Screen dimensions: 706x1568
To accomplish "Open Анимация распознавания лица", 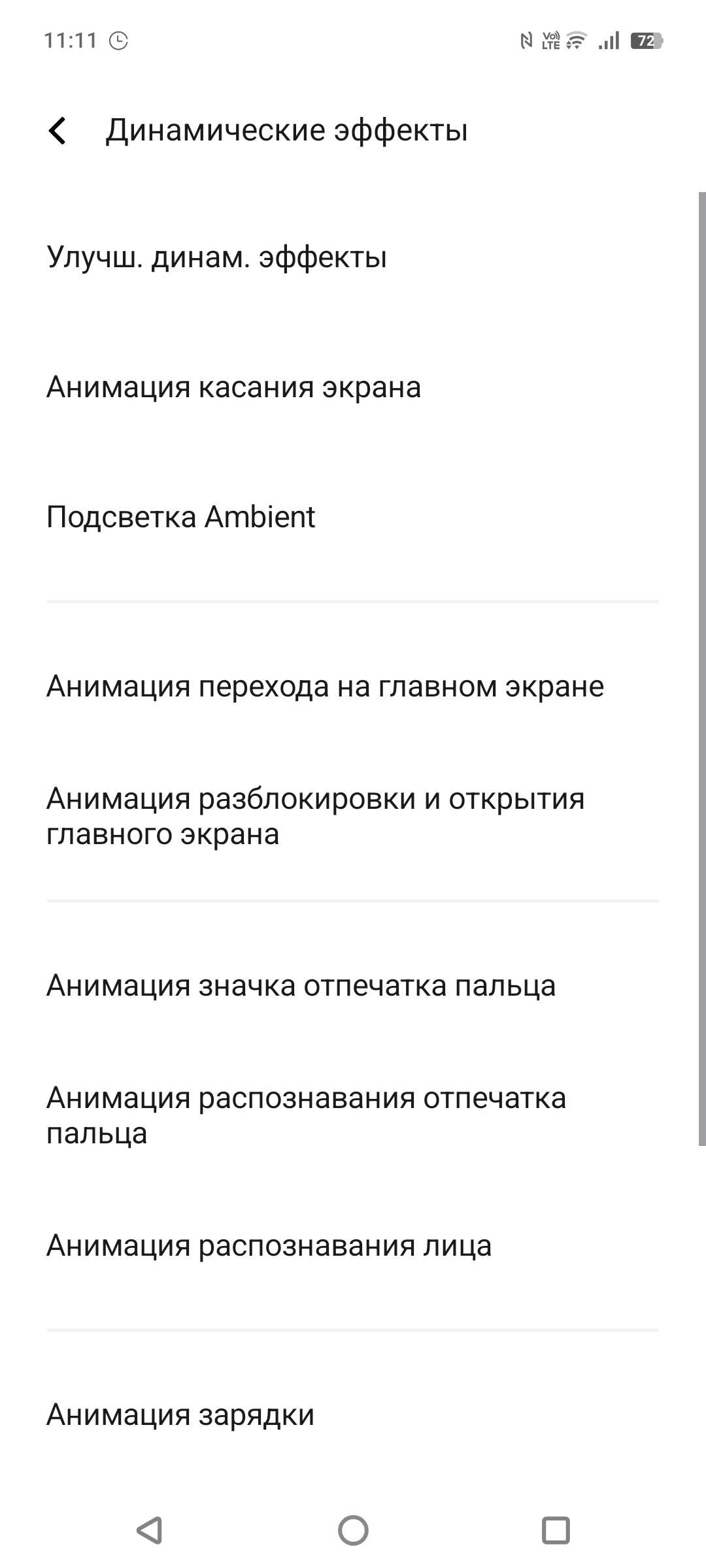I will pos(353,1245).
